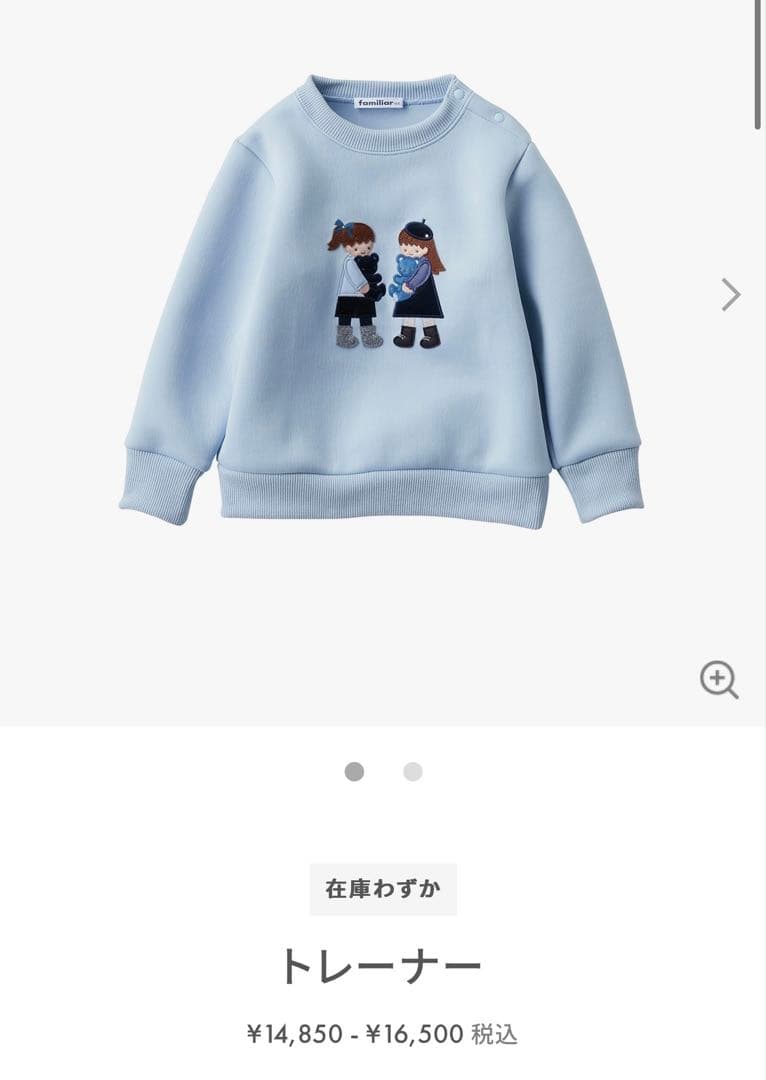Screen dimensions: 766x1080
Task: Show the next product image
Action: [731, 295]
